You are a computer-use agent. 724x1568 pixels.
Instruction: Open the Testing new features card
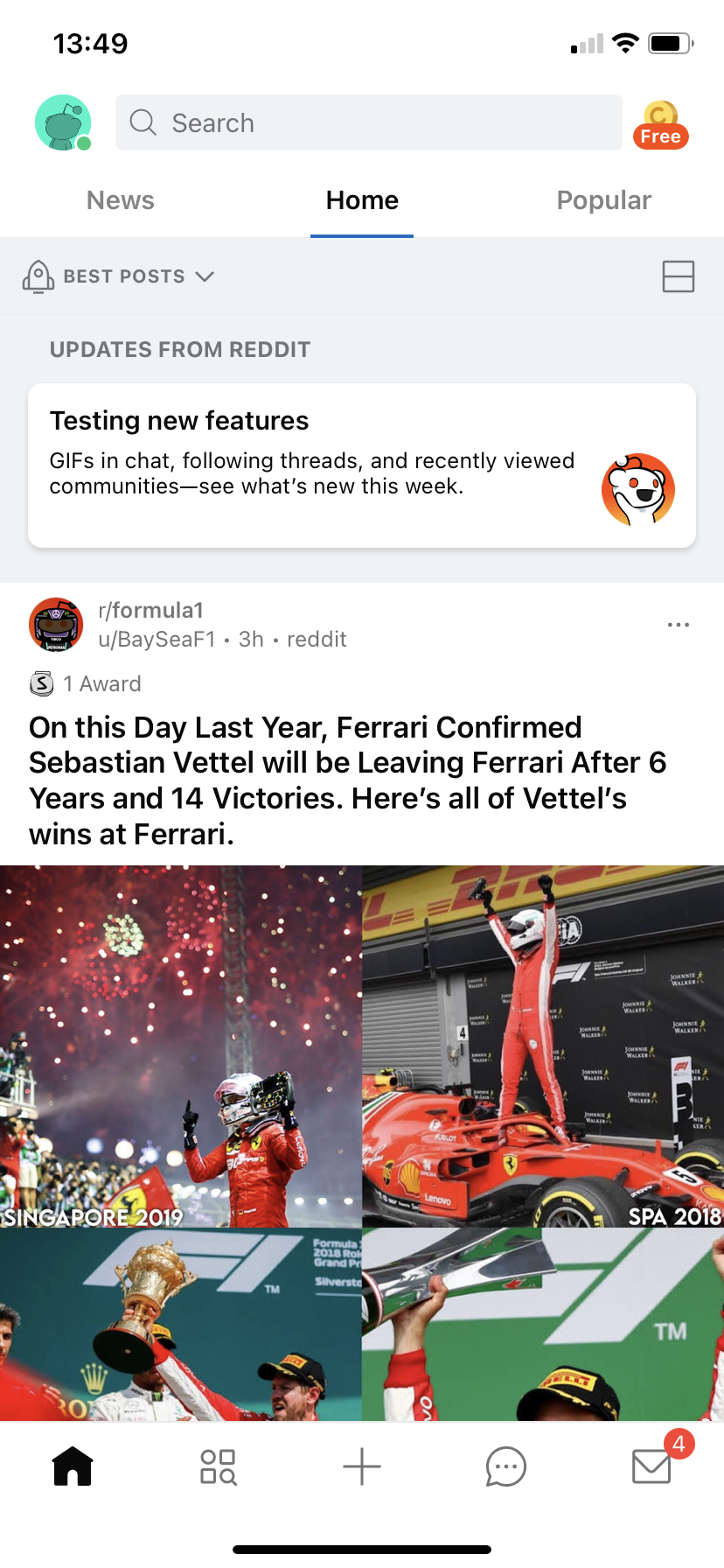362,465
